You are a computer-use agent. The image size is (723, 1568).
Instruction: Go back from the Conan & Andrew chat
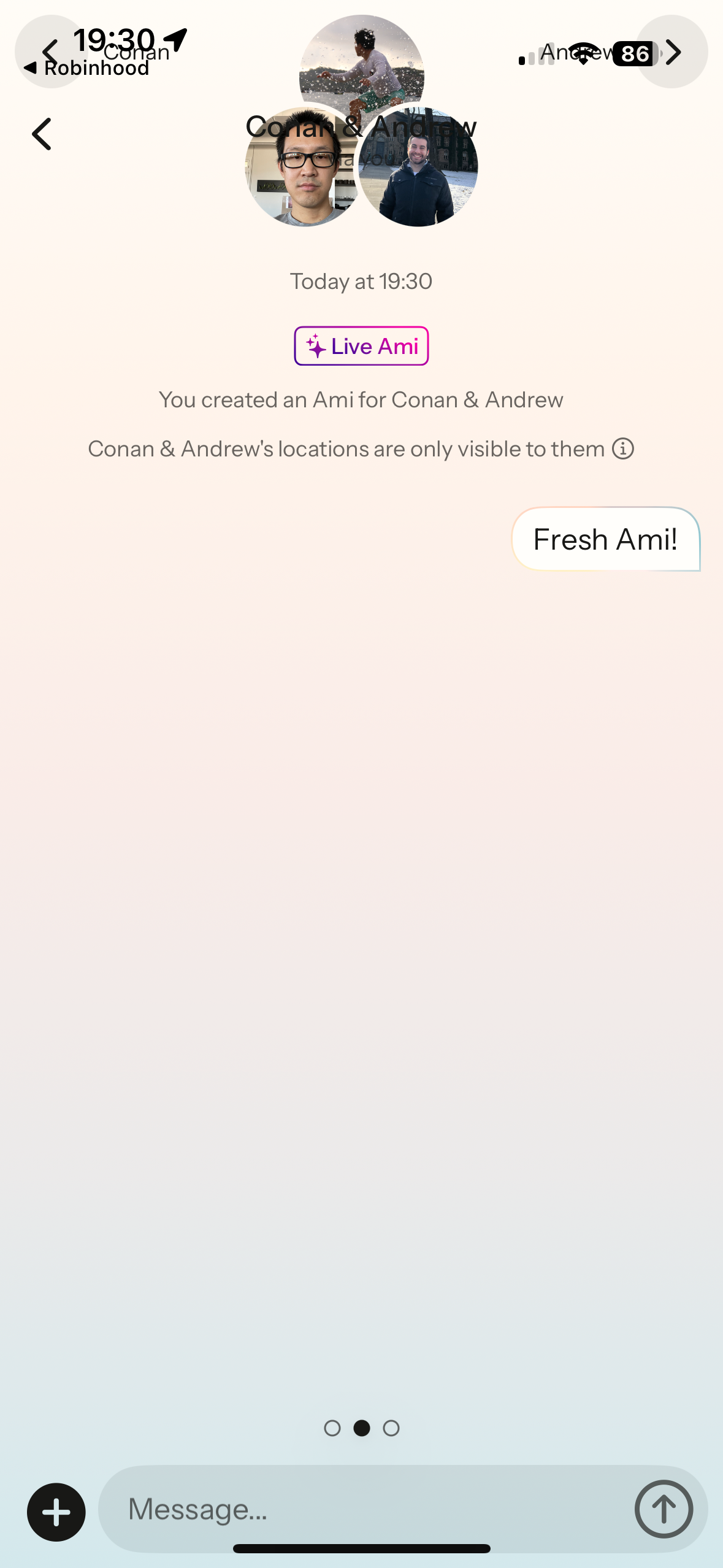tap(42, 134)
